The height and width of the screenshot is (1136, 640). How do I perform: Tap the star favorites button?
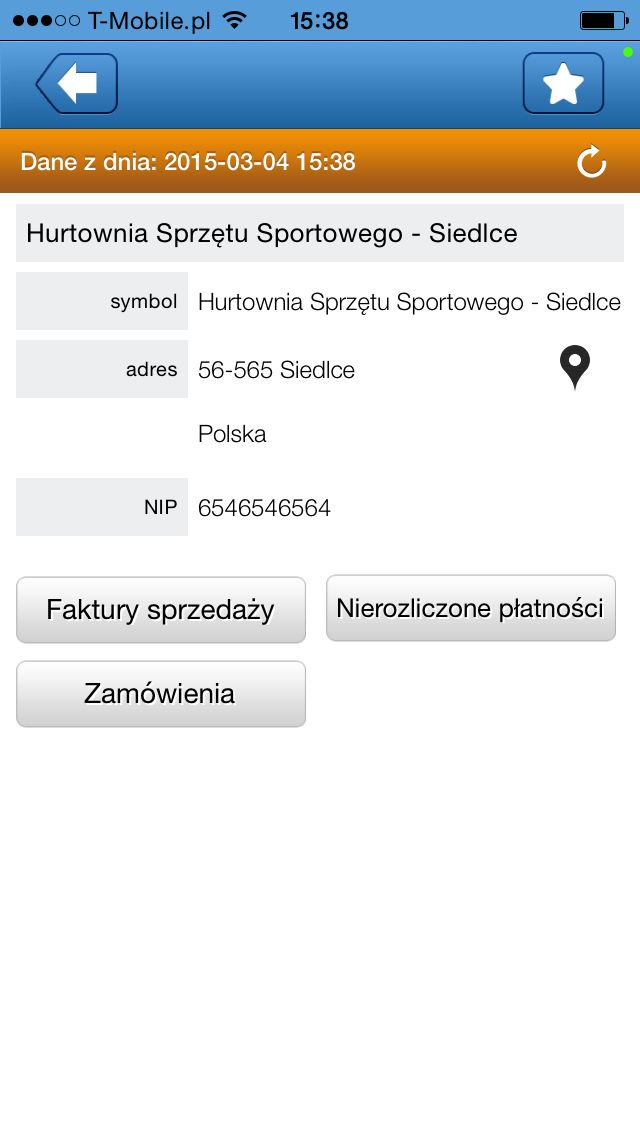[563, 83]
